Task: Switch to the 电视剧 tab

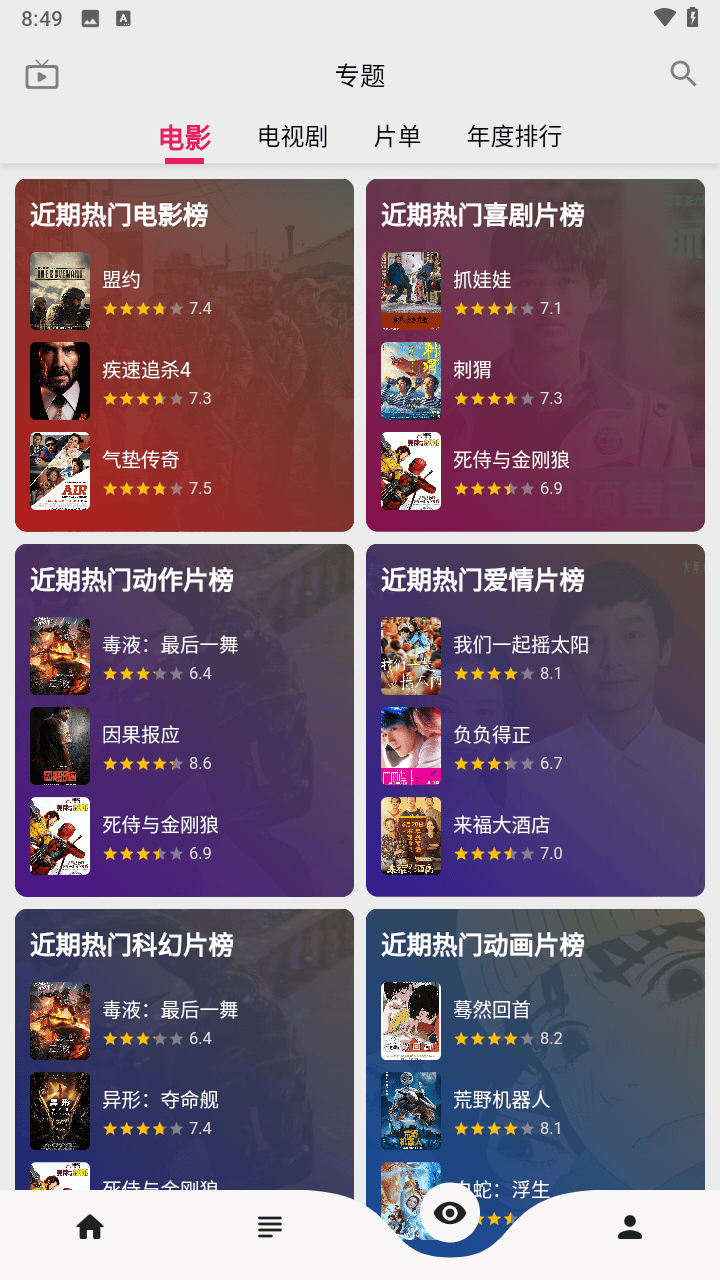Action: click(x=293, y=137)
